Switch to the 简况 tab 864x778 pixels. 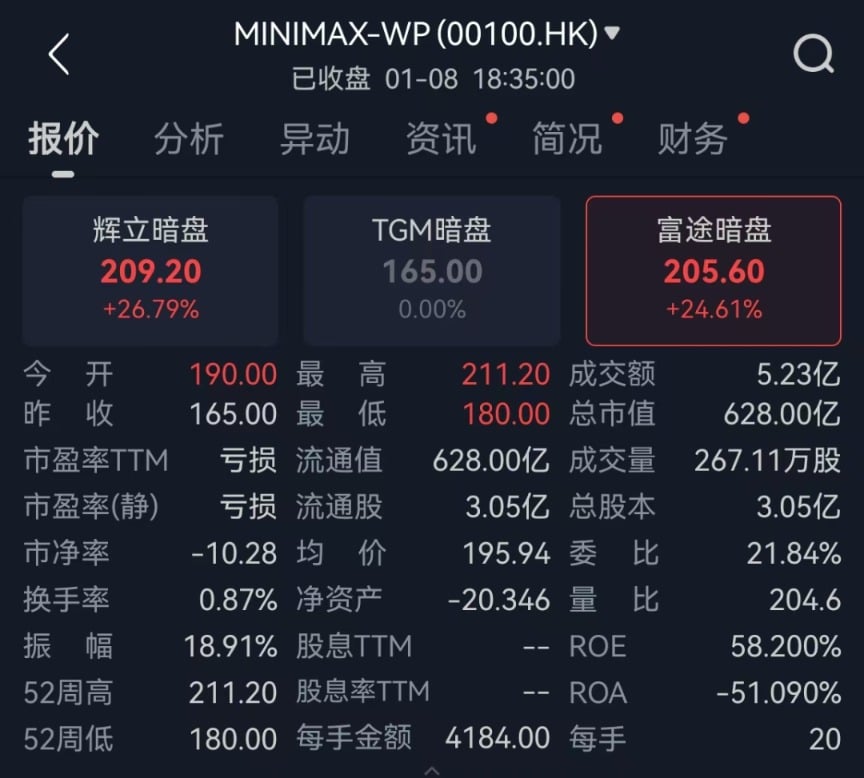pyautogui.click(x=566, y=139)
